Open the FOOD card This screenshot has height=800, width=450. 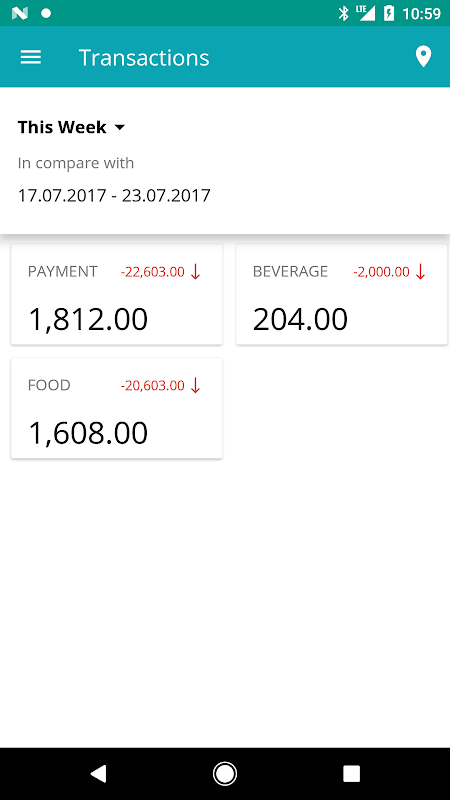(x=117, y=408)
